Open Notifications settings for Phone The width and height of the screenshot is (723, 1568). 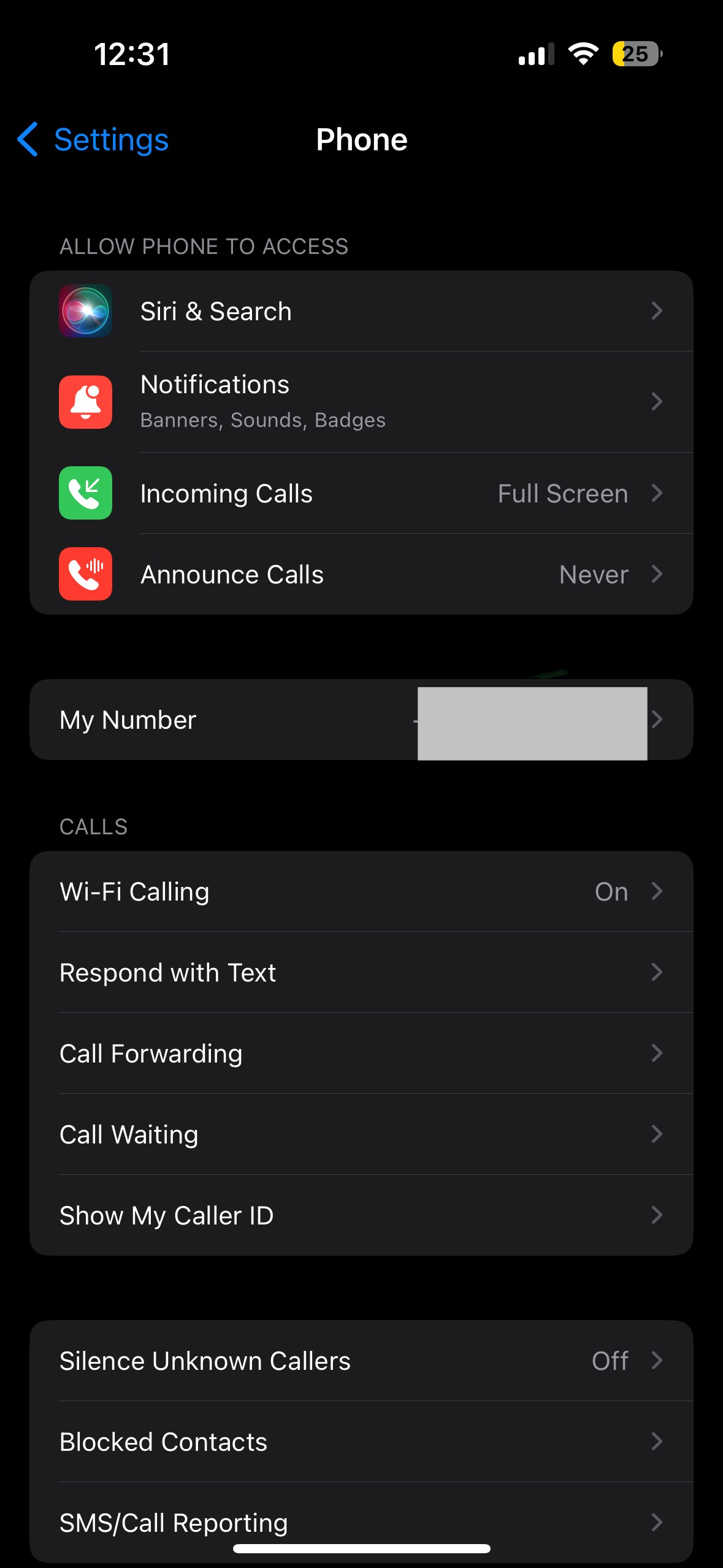[361, 402]
